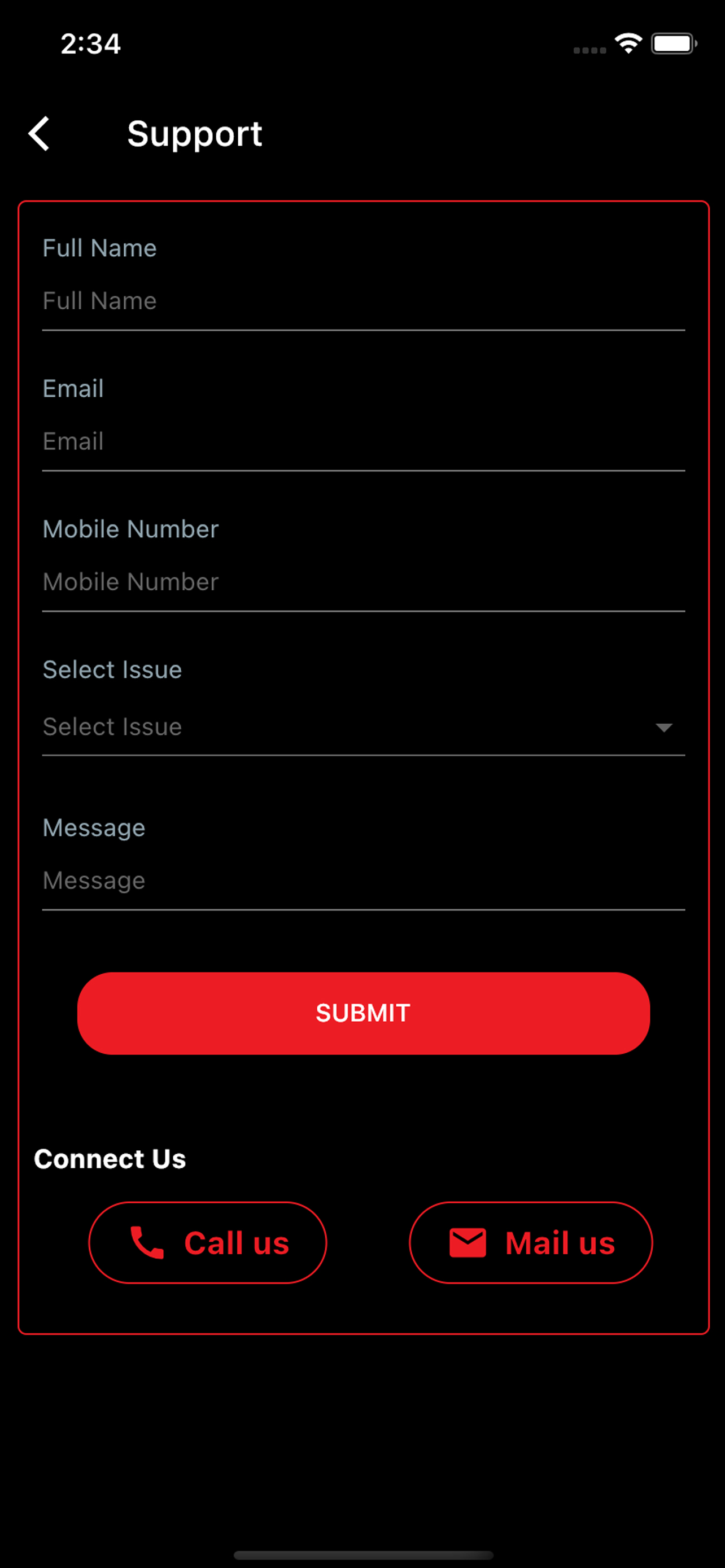The image size is (725, 1568).
Task: Click into the Email input field
Action: (x=362, y=442)
